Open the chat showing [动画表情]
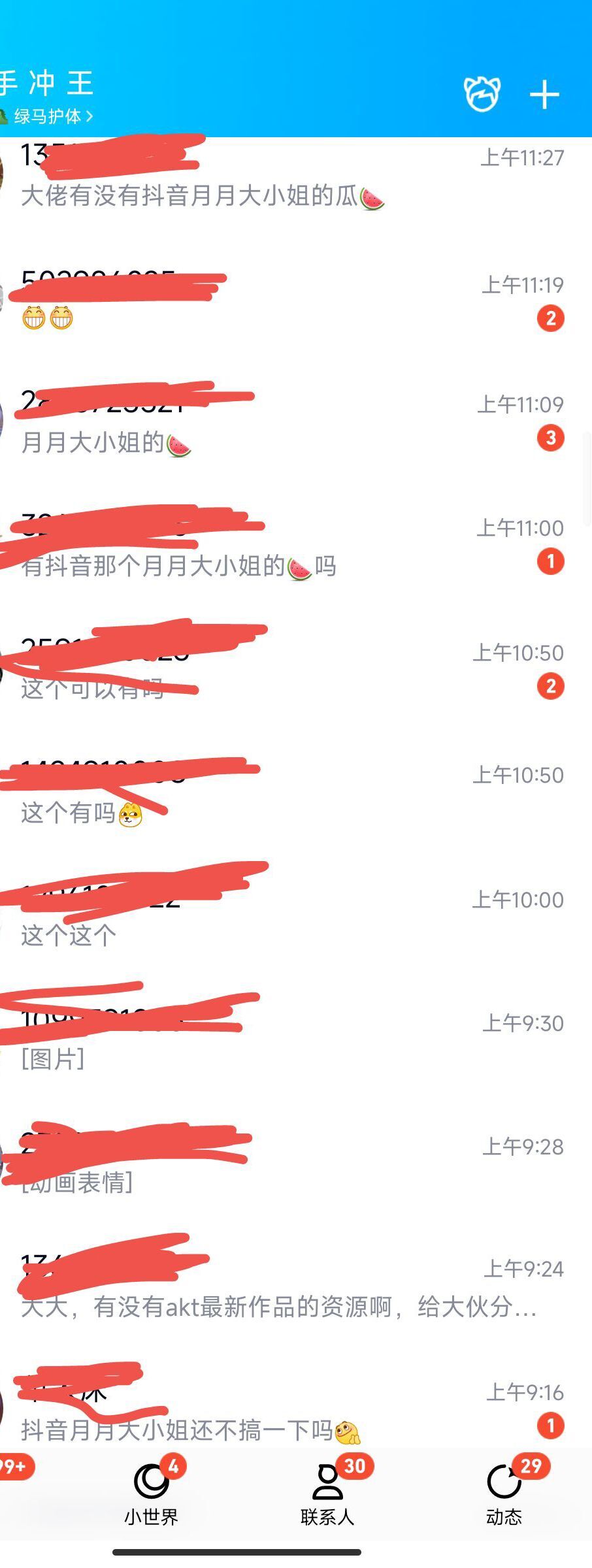The height and width of the screenshot is (1568, 592). pyautogui.click(x=294, y=1164)
